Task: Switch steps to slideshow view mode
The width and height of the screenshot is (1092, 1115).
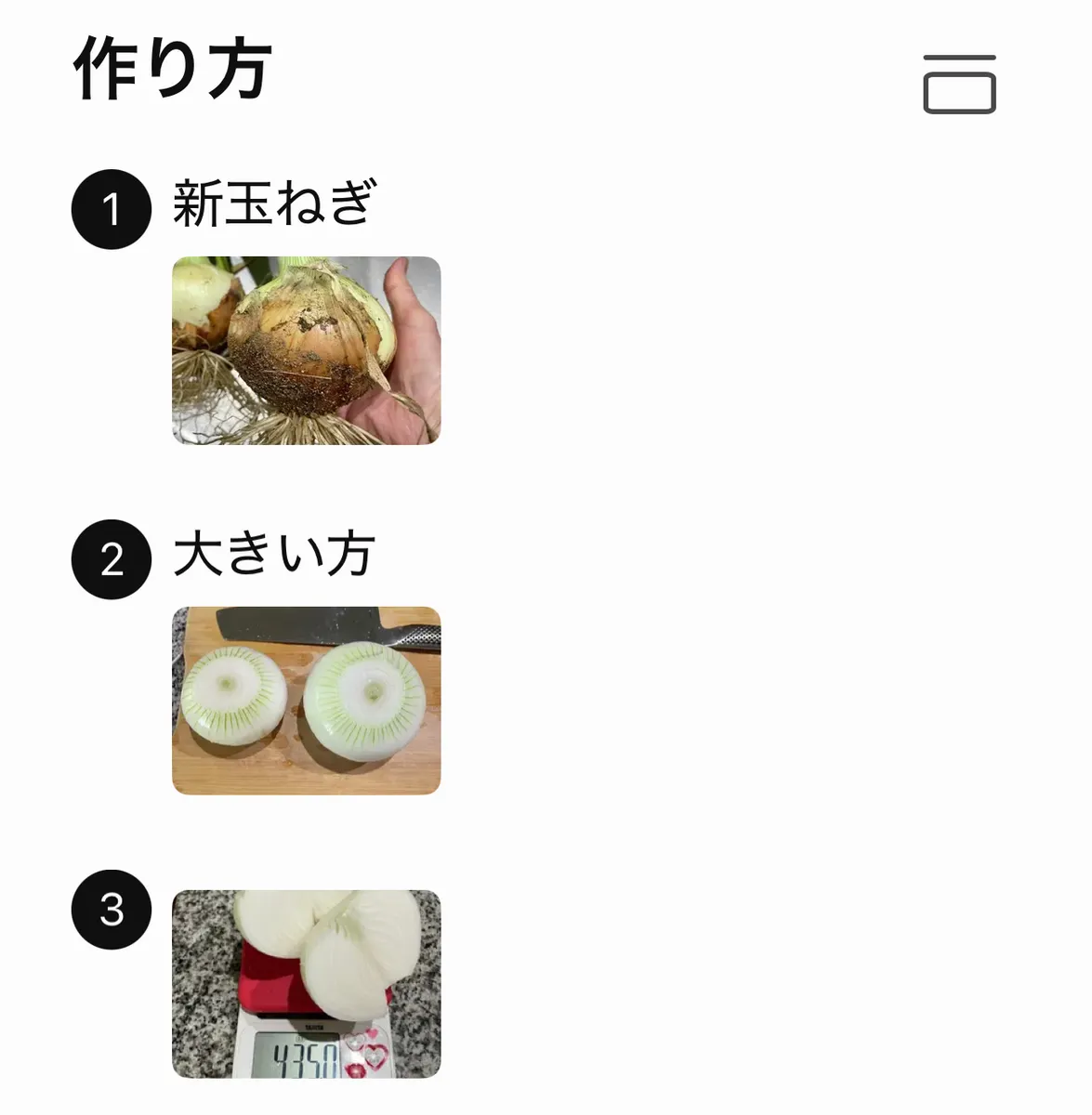Action: pyautogui.click(x=959, y=85)
